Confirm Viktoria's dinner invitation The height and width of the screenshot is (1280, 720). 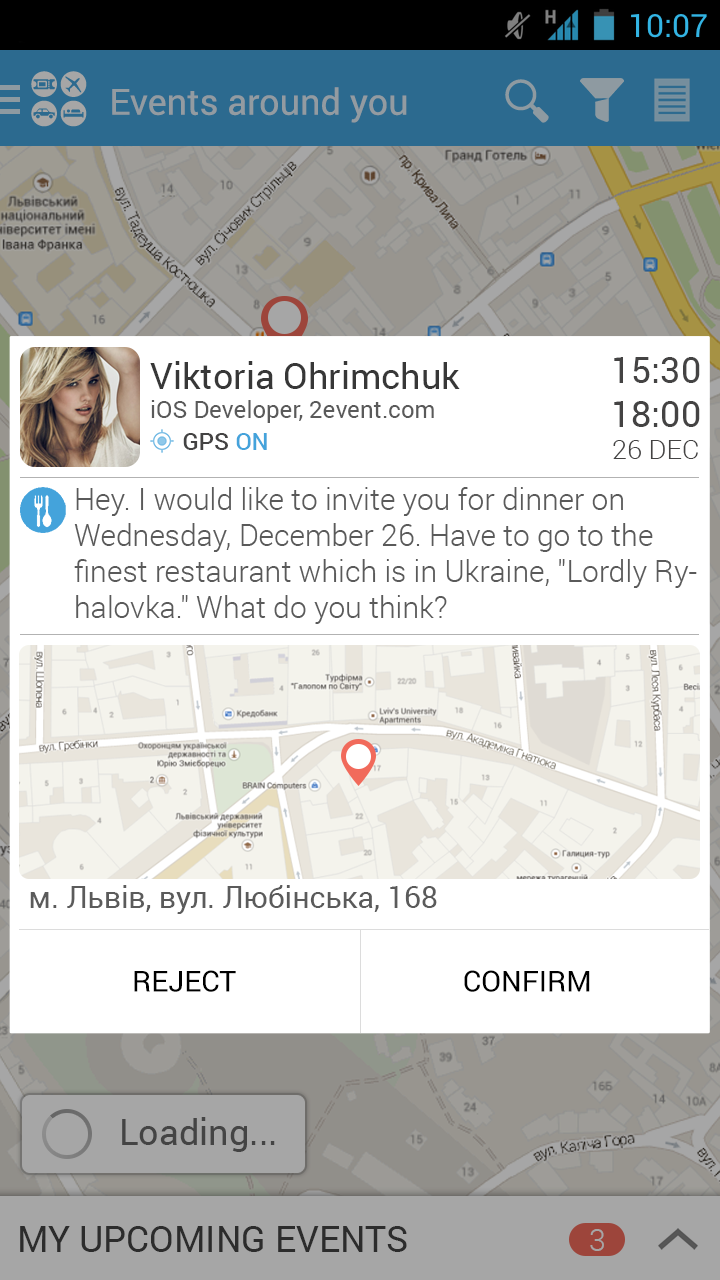pyautogui.click(x=527, y=981)
